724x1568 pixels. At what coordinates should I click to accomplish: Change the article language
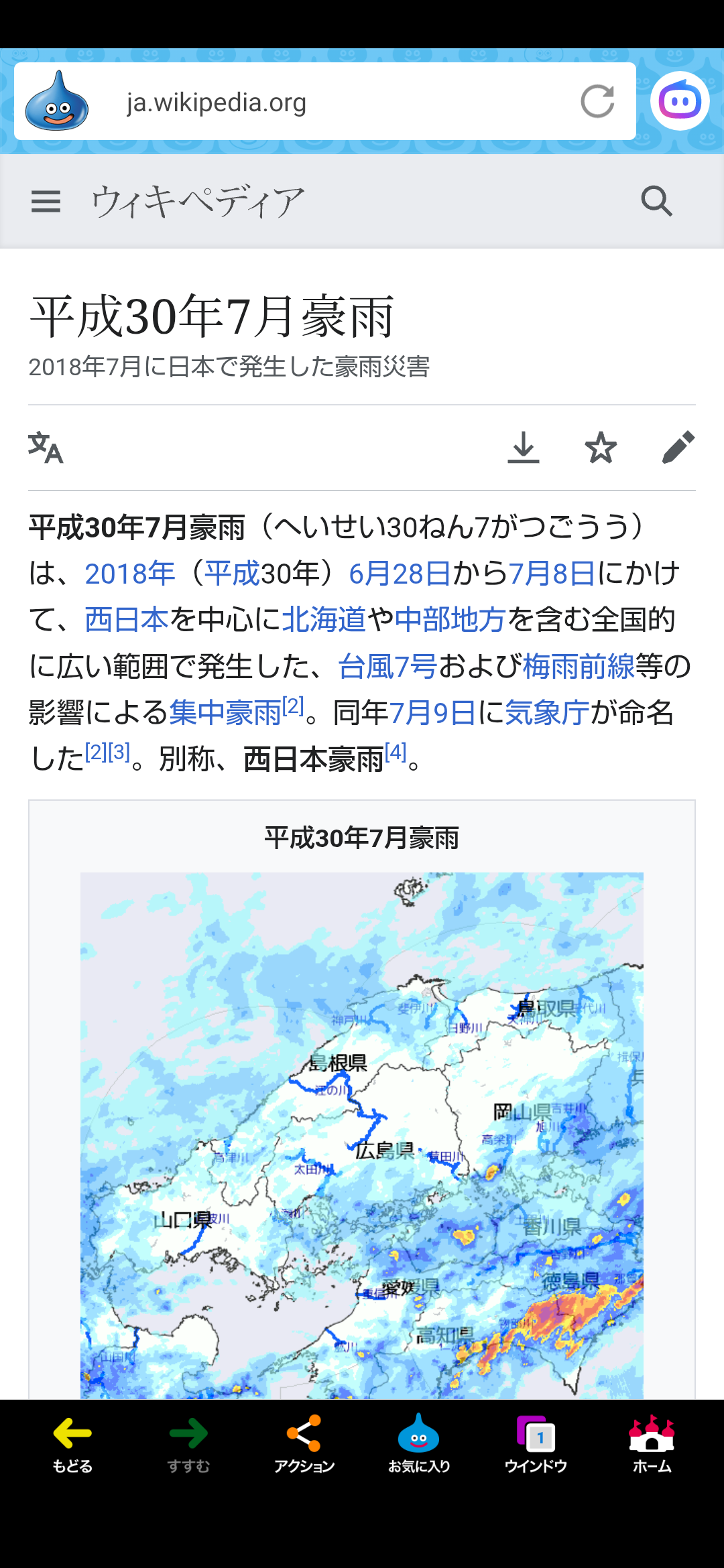(46, 448)
